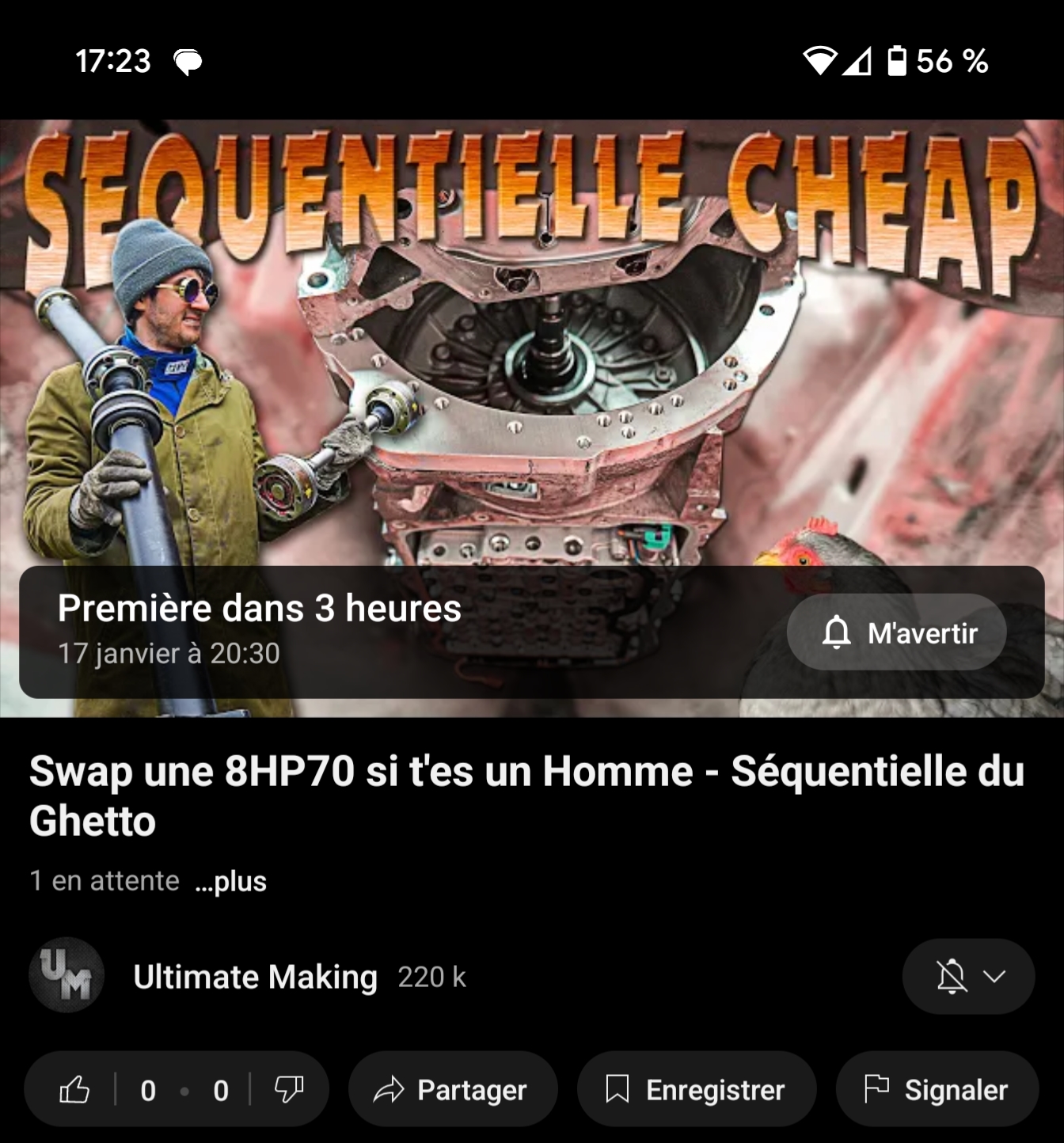Share the video via Partager
The height and width of the screenshot is (1143, 1064).
point(453,1090)
